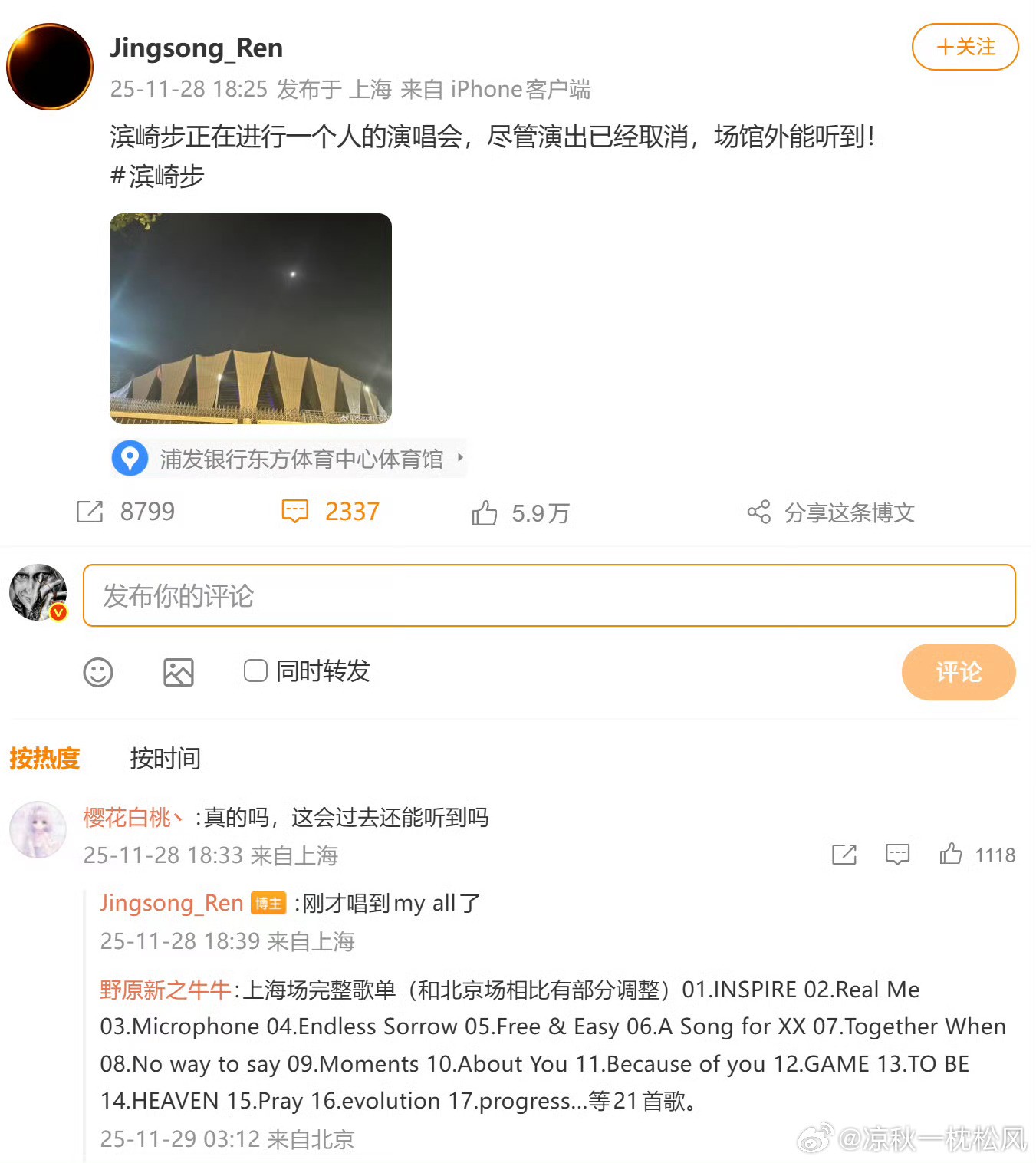The height and width of the screenshot is (1163, 1036).
Task: Focus the 发布你的评论 comment field
Action: (549, 595)
